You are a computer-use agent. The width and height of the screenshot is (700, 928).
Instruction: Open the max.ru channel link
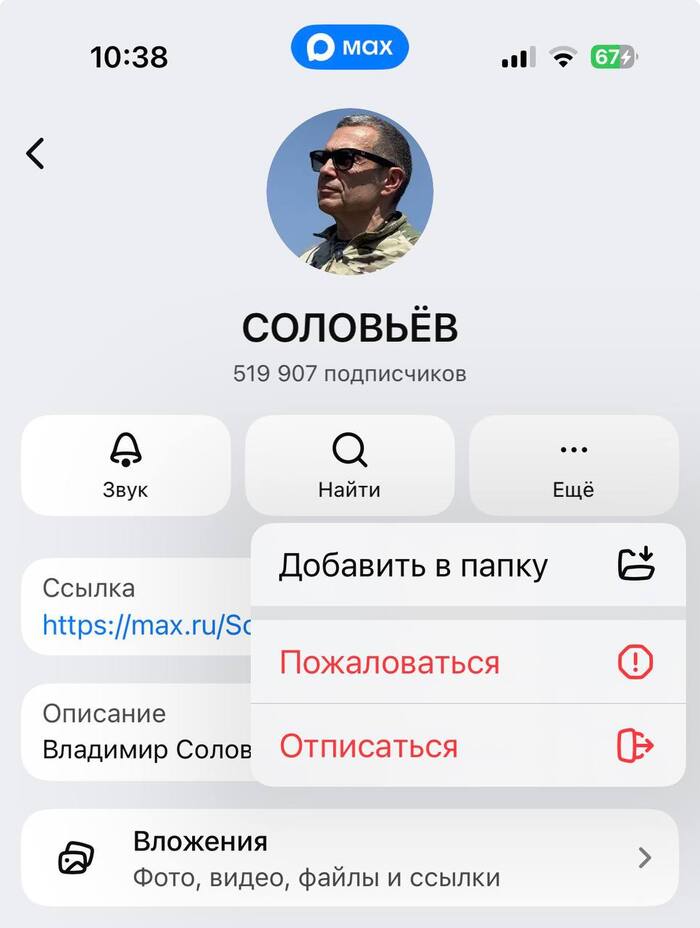(x=145, y=626)
